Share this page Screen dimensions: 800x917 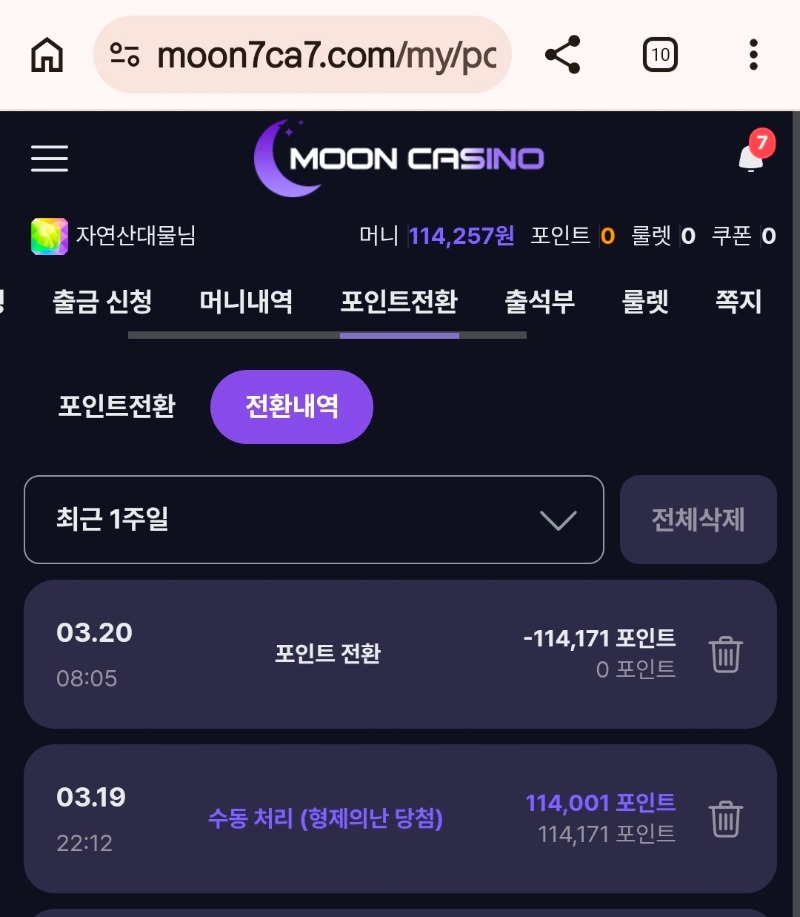coord(563,55)
